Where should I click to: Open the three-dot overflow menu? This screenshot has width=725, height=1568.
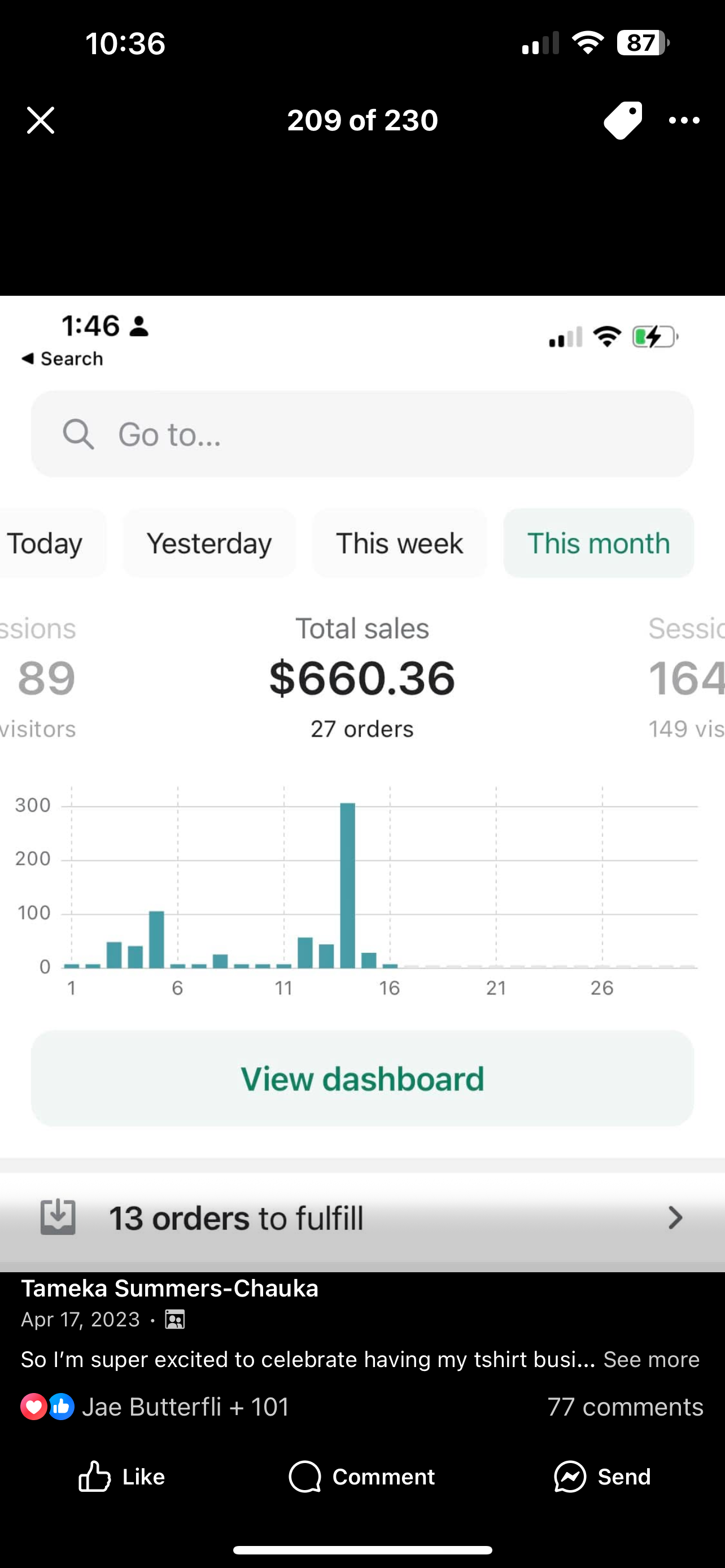point(684,121)
